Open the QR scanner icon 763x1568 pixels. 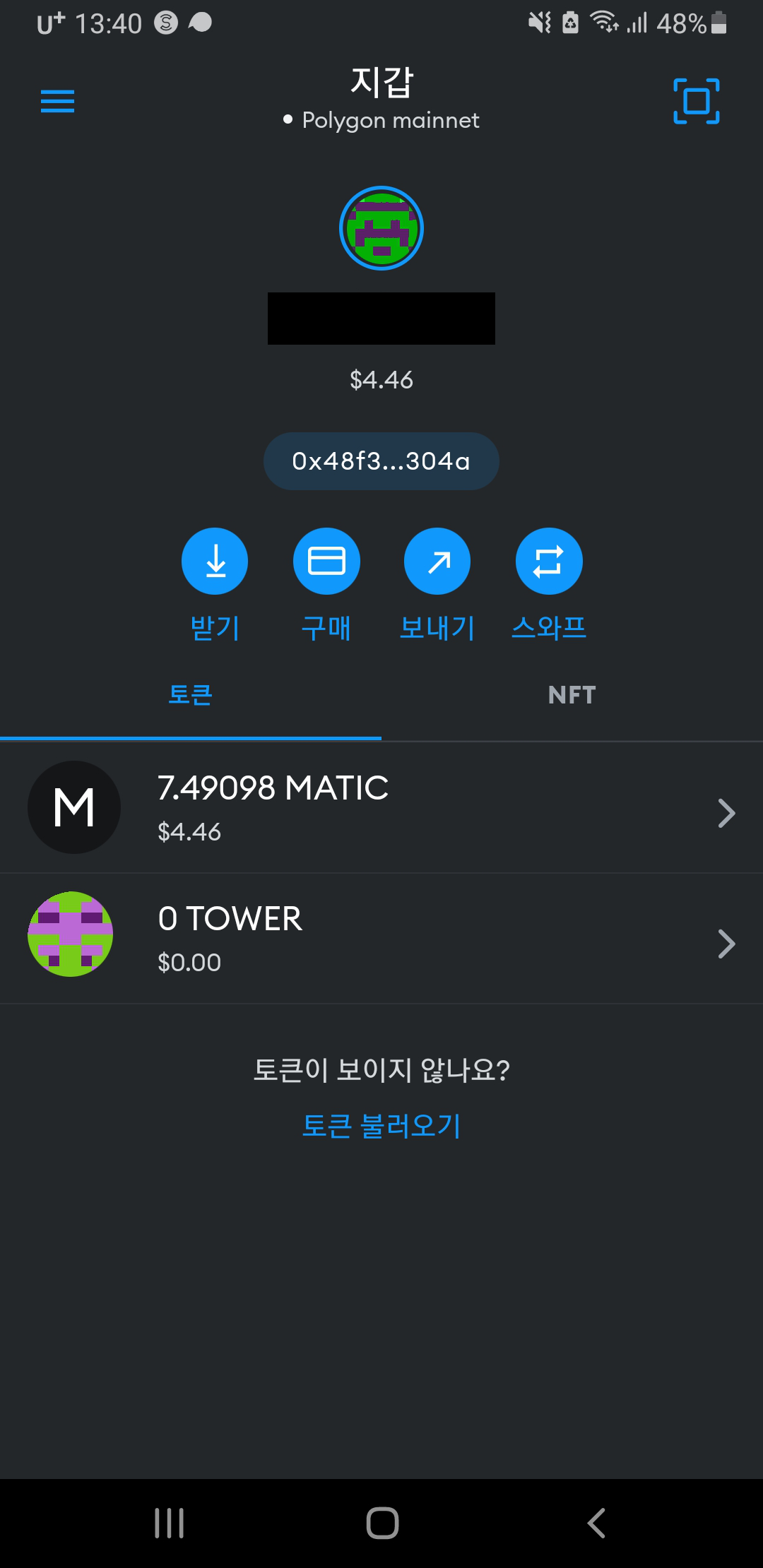click(x=697, y=101)
